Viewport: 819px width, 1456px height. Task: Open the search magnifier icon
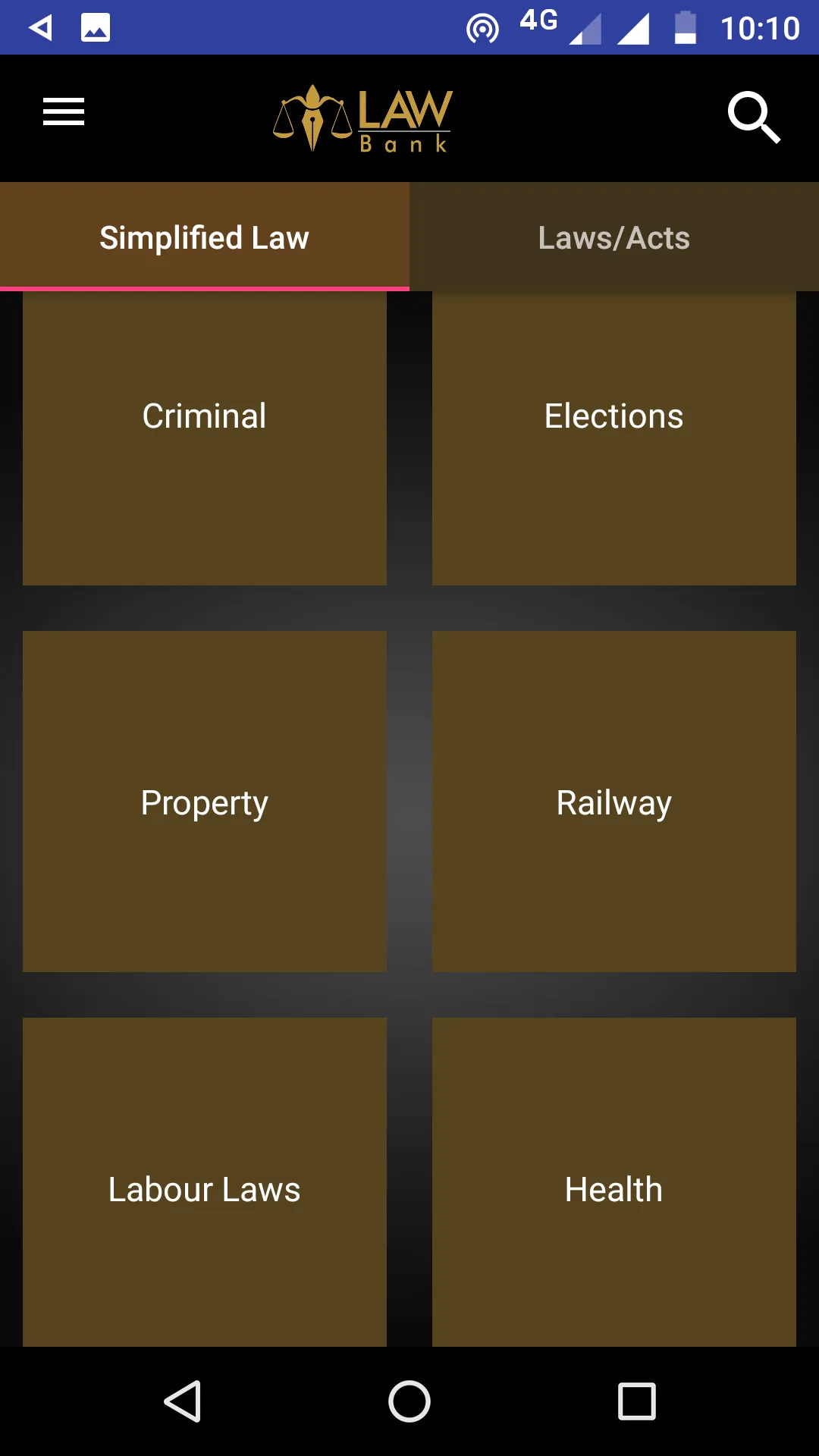click(753, 117)
